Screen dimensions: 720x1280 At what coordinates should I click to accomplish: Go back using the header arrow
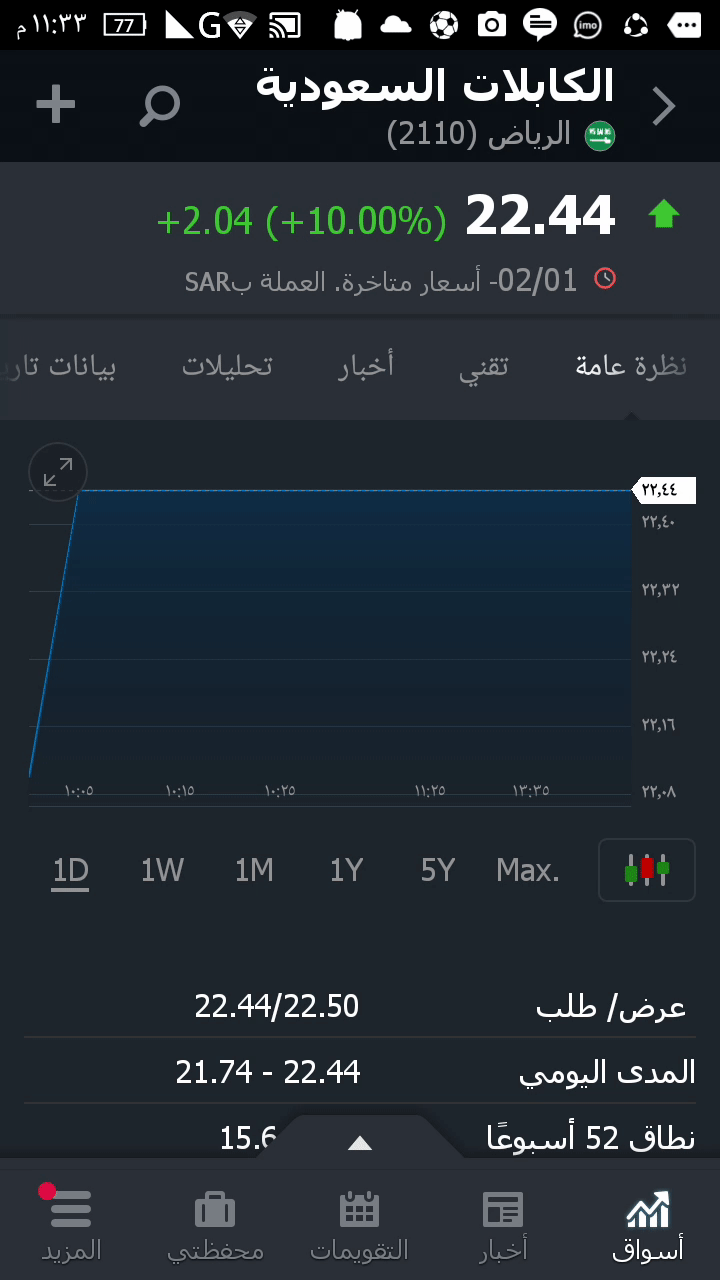(x=664, y=106)
